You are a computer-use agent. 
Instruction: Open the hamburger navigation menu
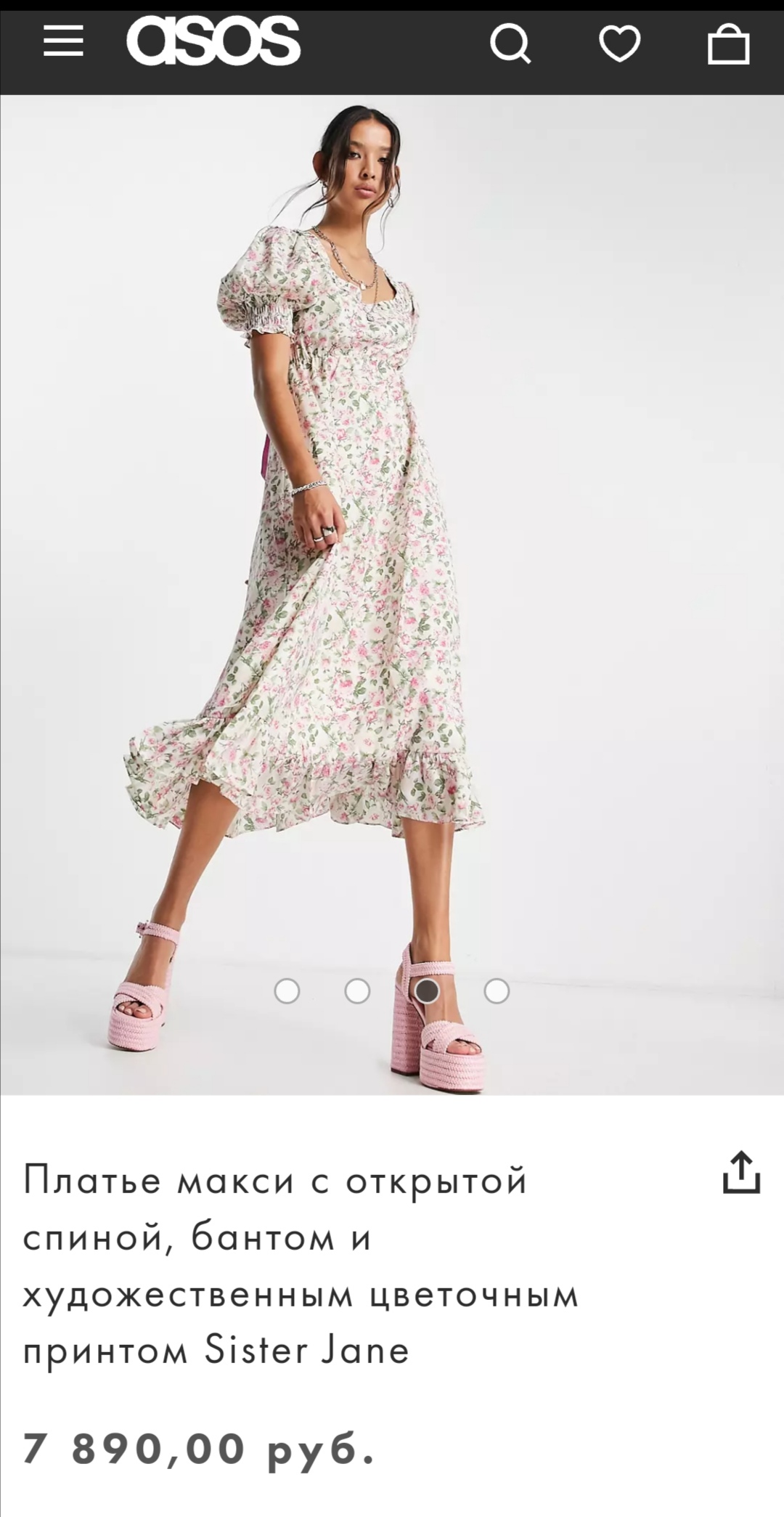[x=63, y=41]
